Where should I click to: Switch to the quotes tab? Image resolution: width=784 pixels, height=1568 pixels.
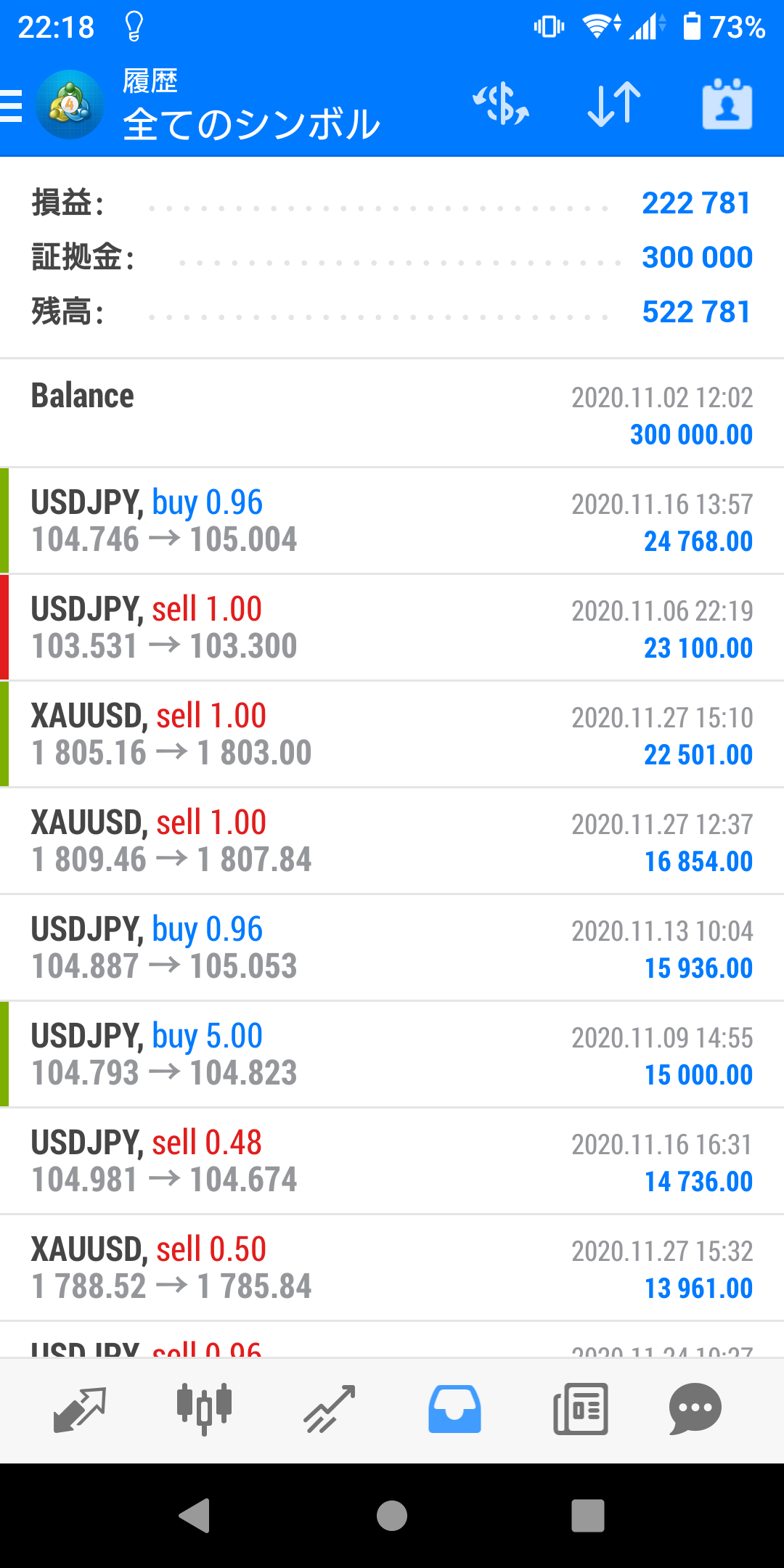pyautogui.click(x=80, y=1410)
